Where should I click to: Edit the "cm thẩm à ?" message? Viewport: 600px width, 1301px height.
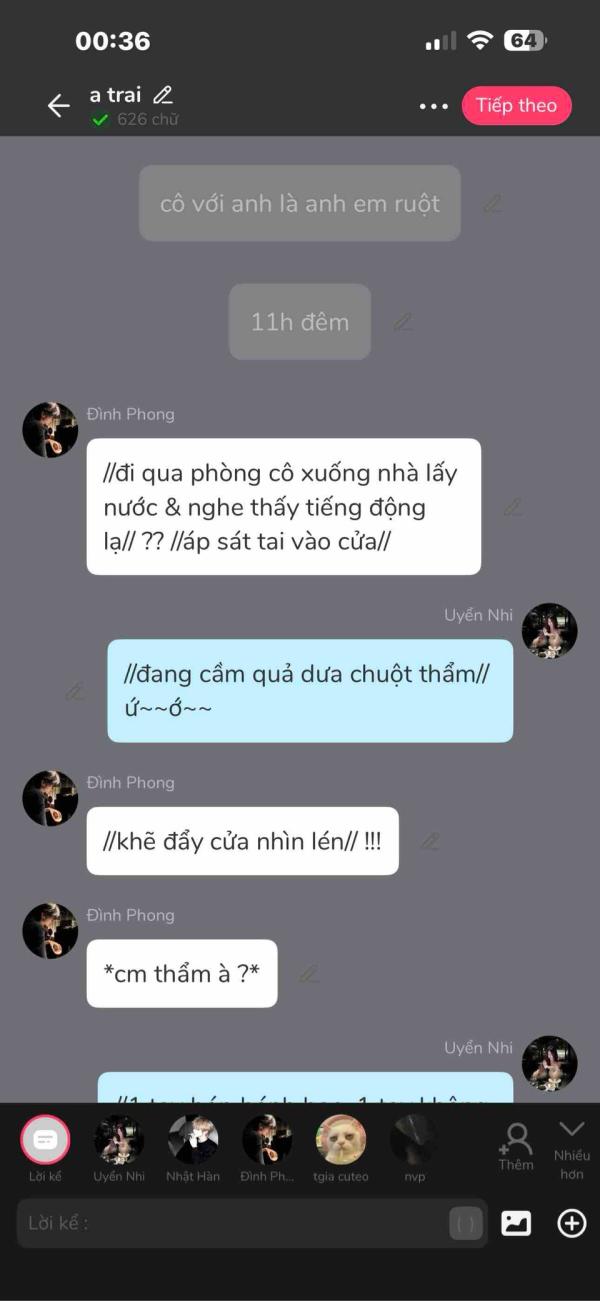pos(309,973)
